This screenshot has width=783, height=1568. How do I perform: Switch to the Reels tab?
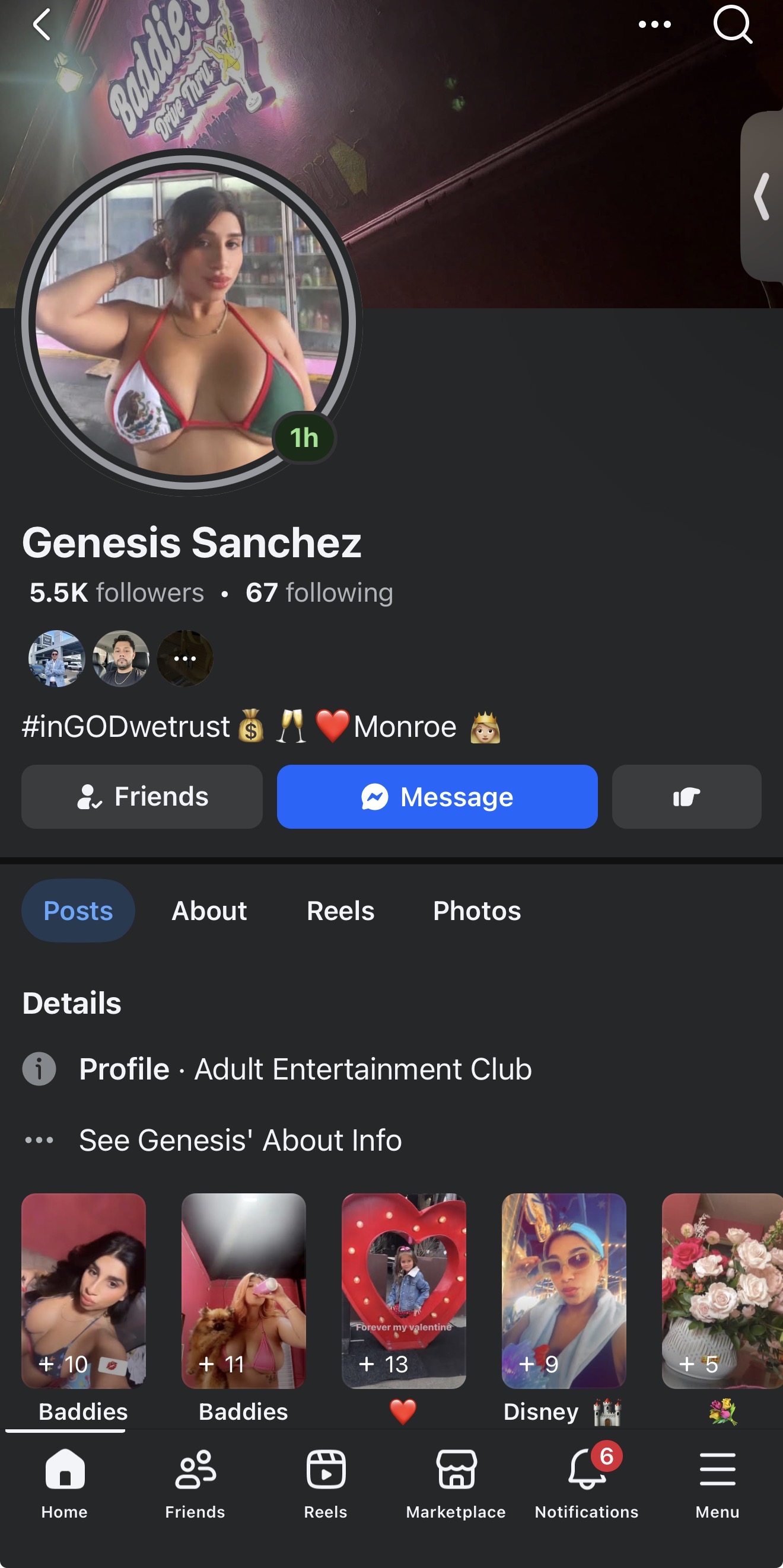coord(340,911)
